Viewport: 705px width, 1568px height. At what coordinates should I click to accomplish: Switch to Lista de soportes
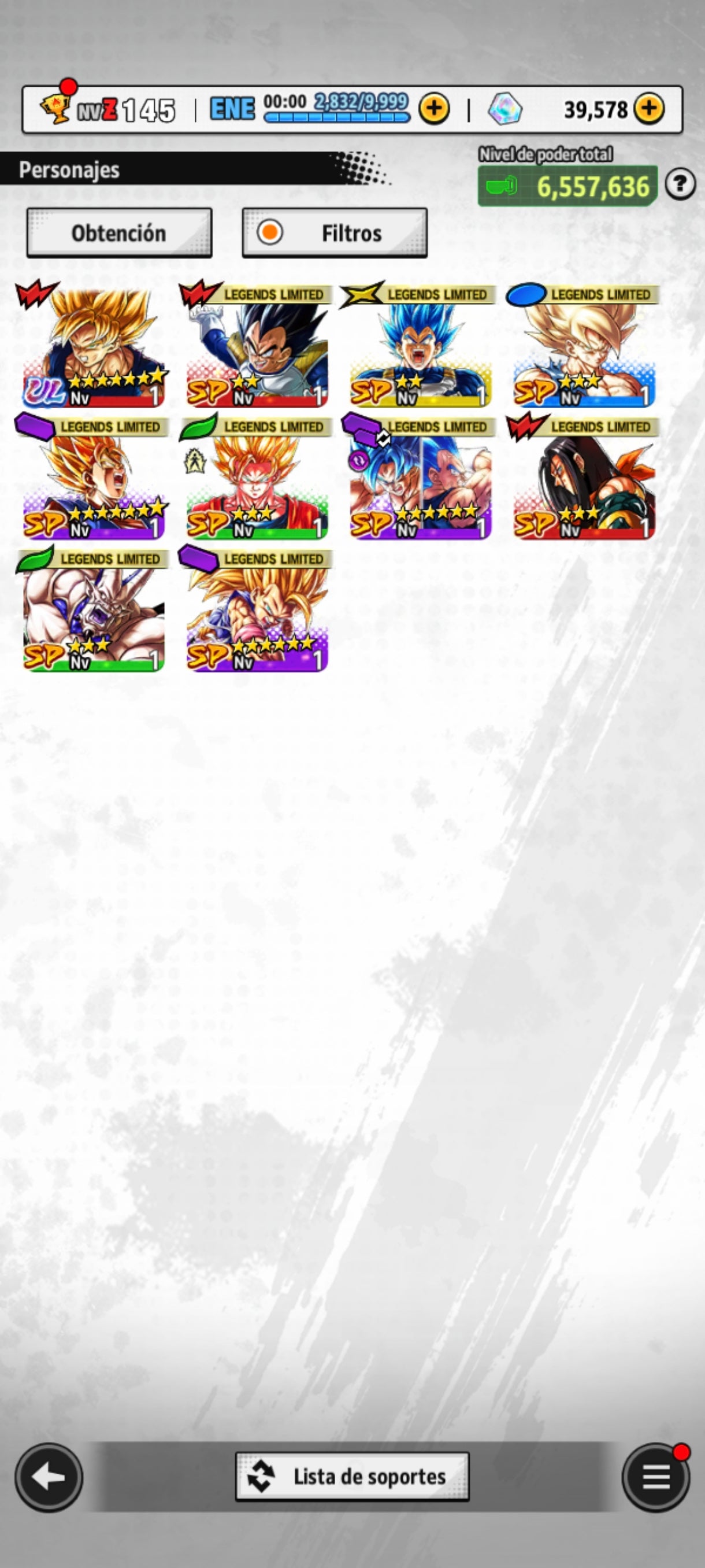coord(352,1477)
